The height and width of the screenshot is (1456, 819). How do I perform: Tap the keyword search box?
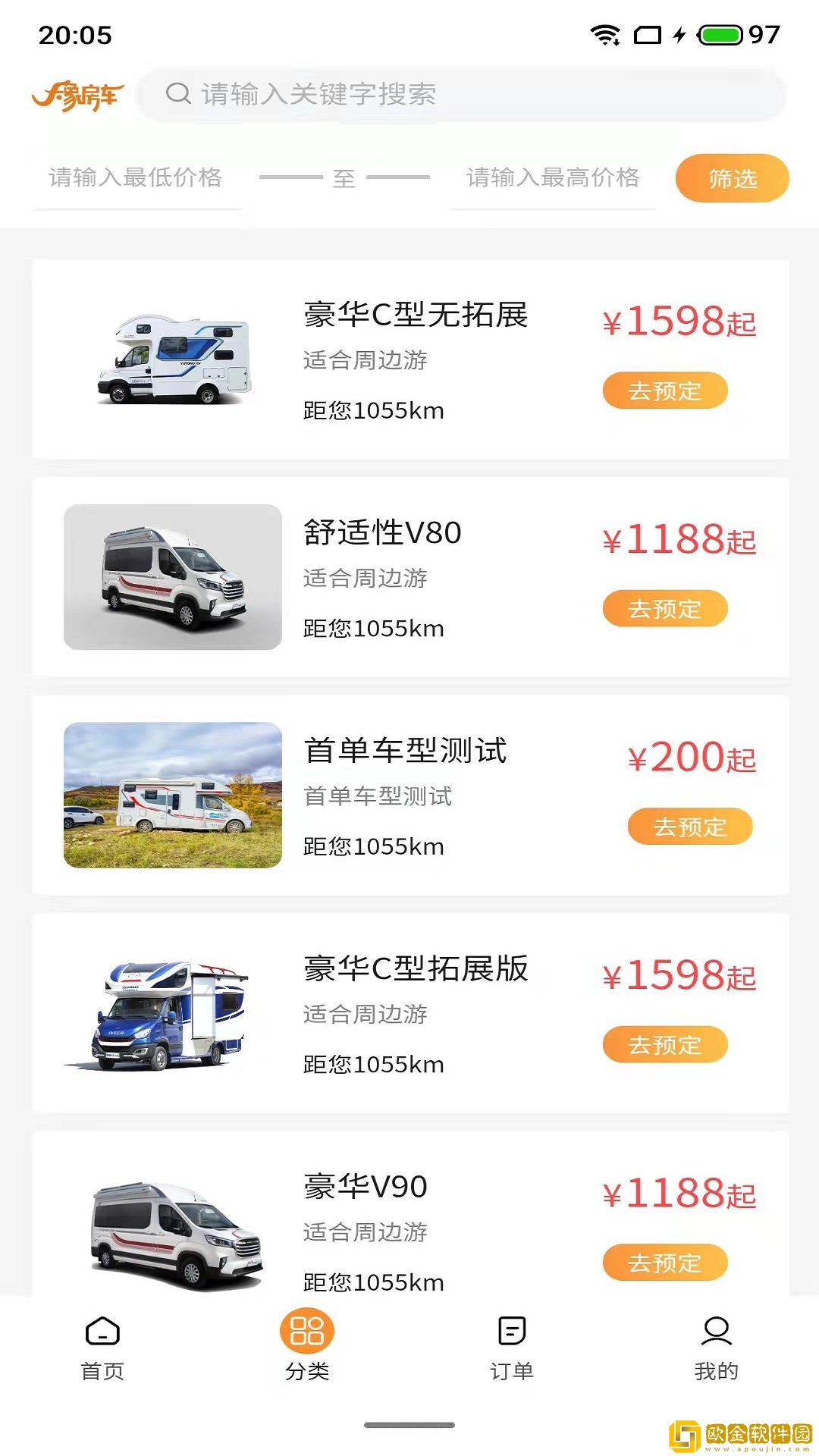tap(463, 95)
